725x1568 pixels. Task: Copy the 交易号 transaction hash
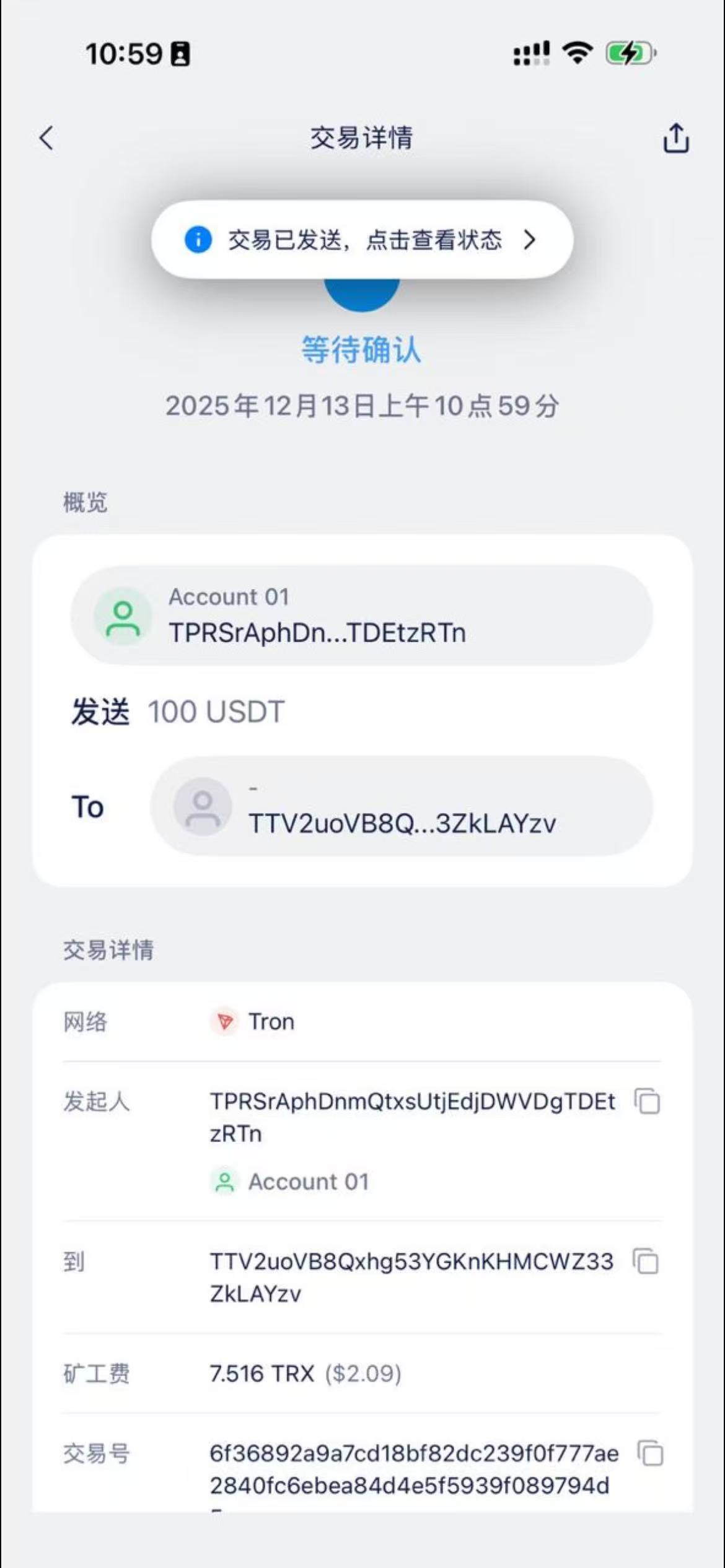[650, 1453]
